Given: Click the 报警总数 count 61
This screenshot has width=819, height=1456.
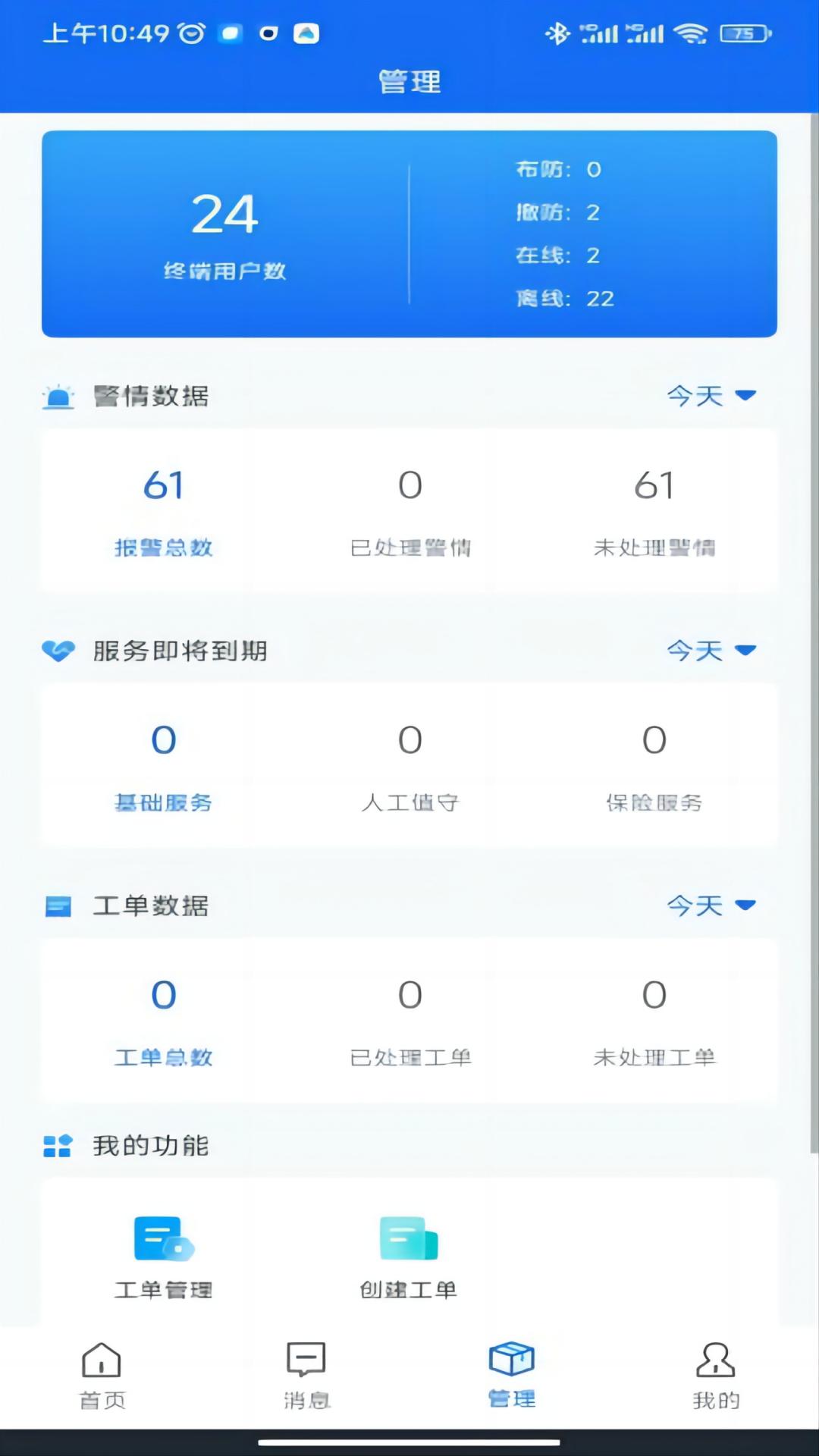Looking at the screenshot, I should click(x=163, y=485).
